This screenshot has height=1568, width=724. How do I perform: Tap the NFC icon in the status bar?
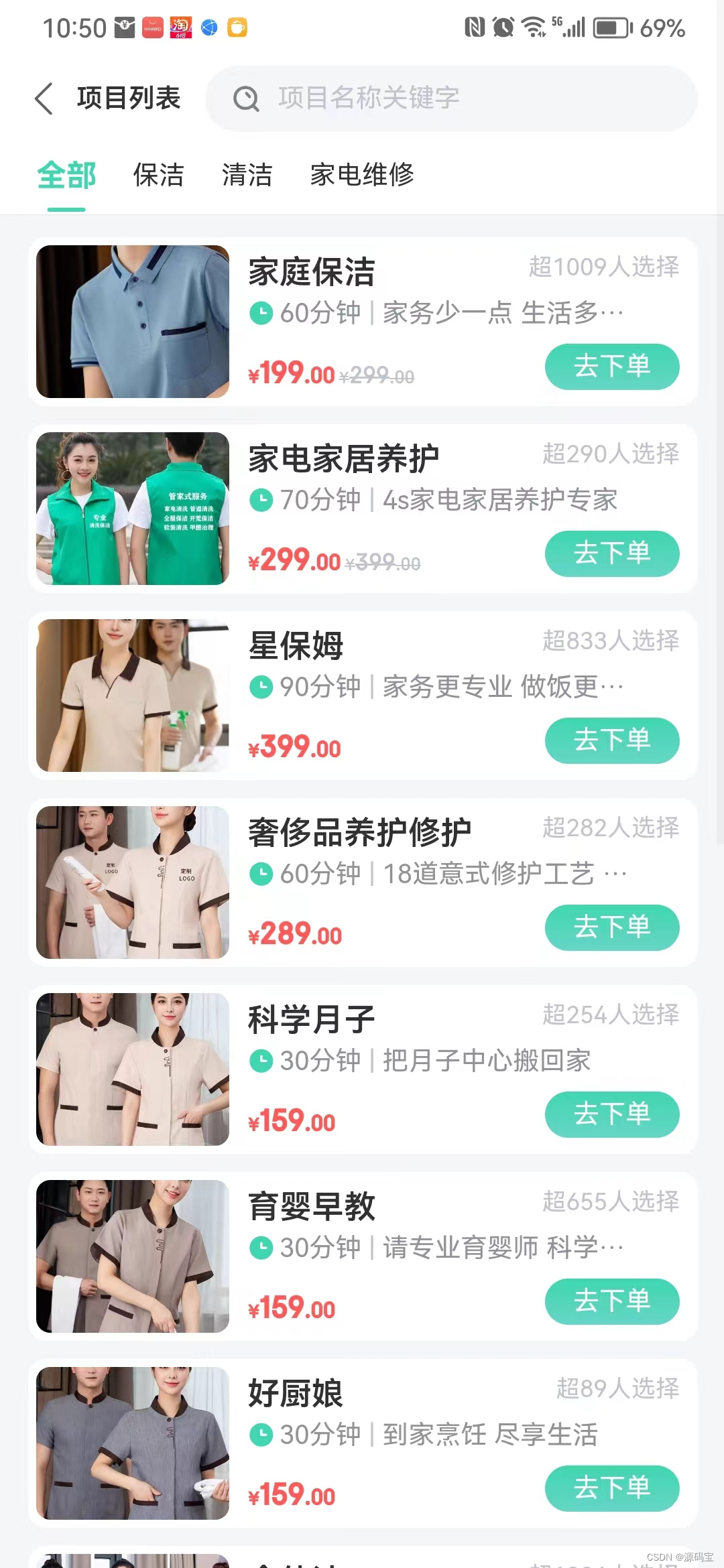473,26
